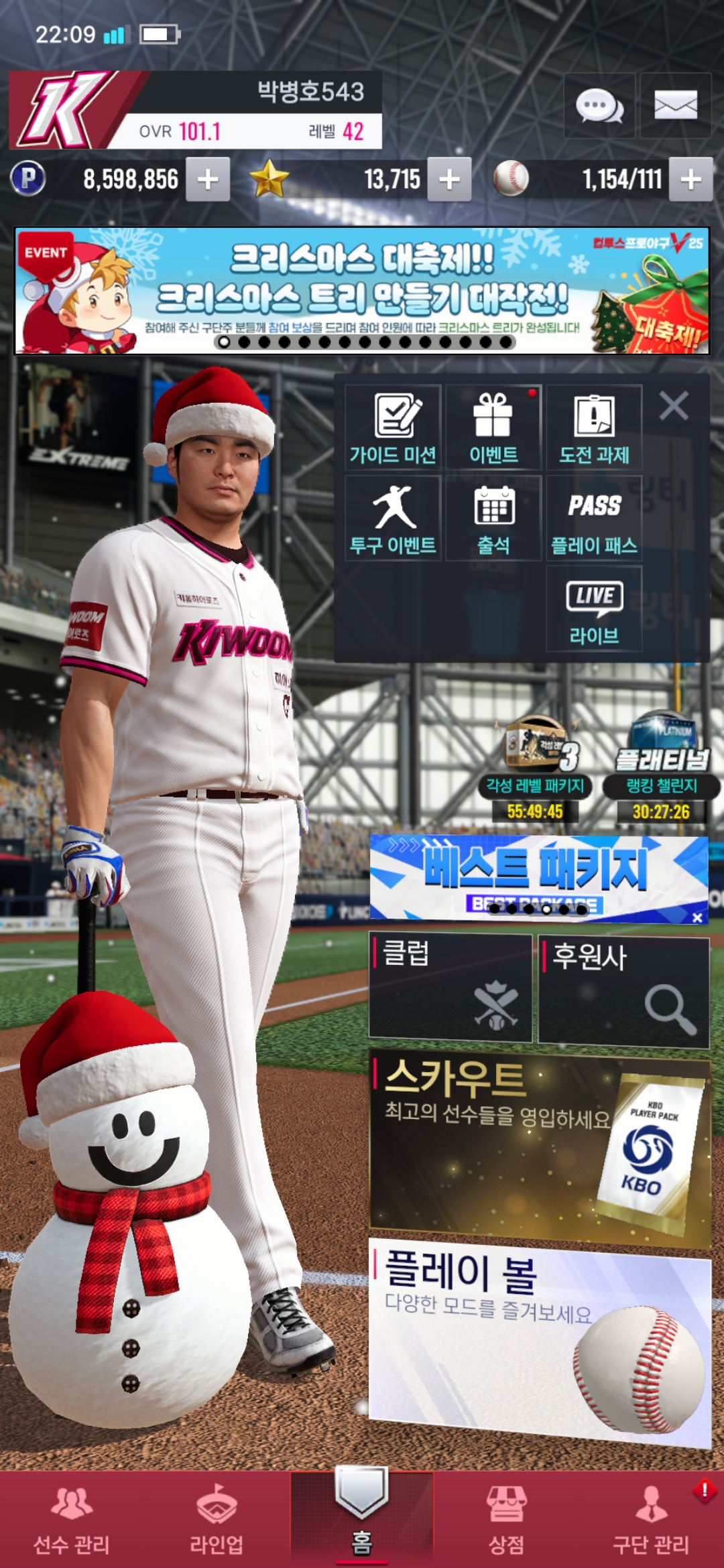
Task: Open the 후원사 sponsor search
Action: 623,992
